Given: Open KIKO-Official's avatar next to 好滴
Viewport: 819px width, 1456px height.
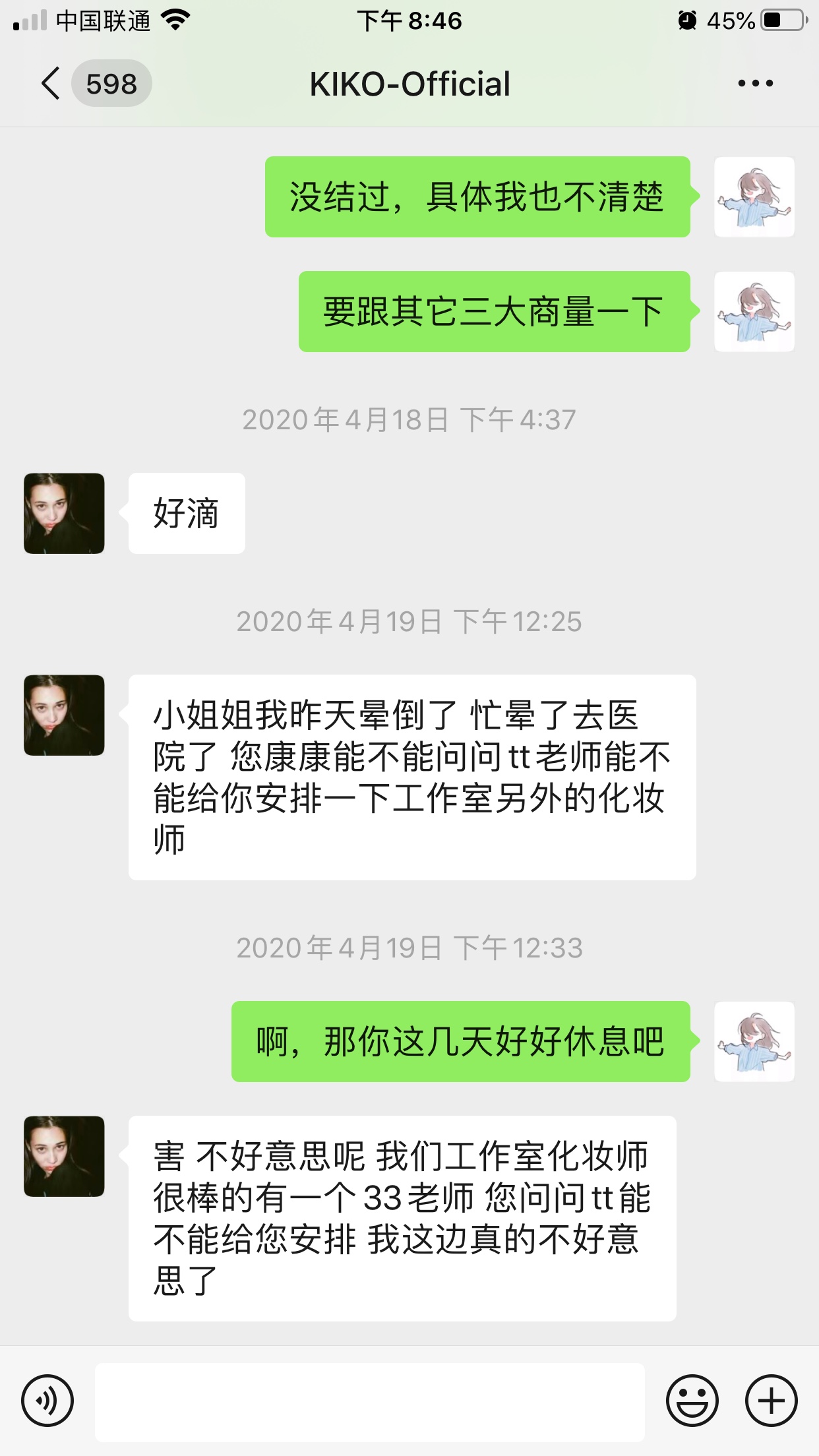Looking at the screenshot, I should coord(64,513).
